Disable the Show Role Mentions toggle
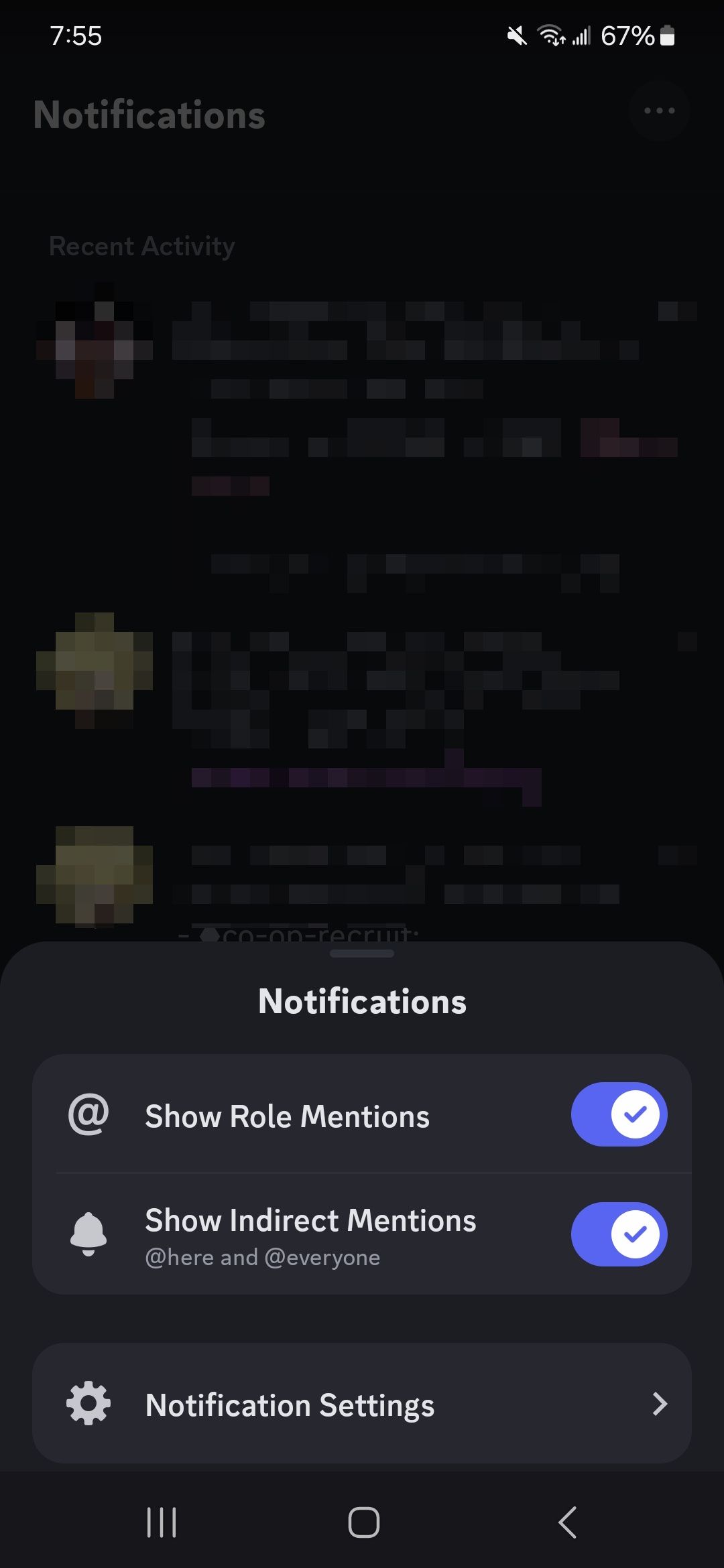This screenshot has width=724, height=1568. [x=619, y=1114]
